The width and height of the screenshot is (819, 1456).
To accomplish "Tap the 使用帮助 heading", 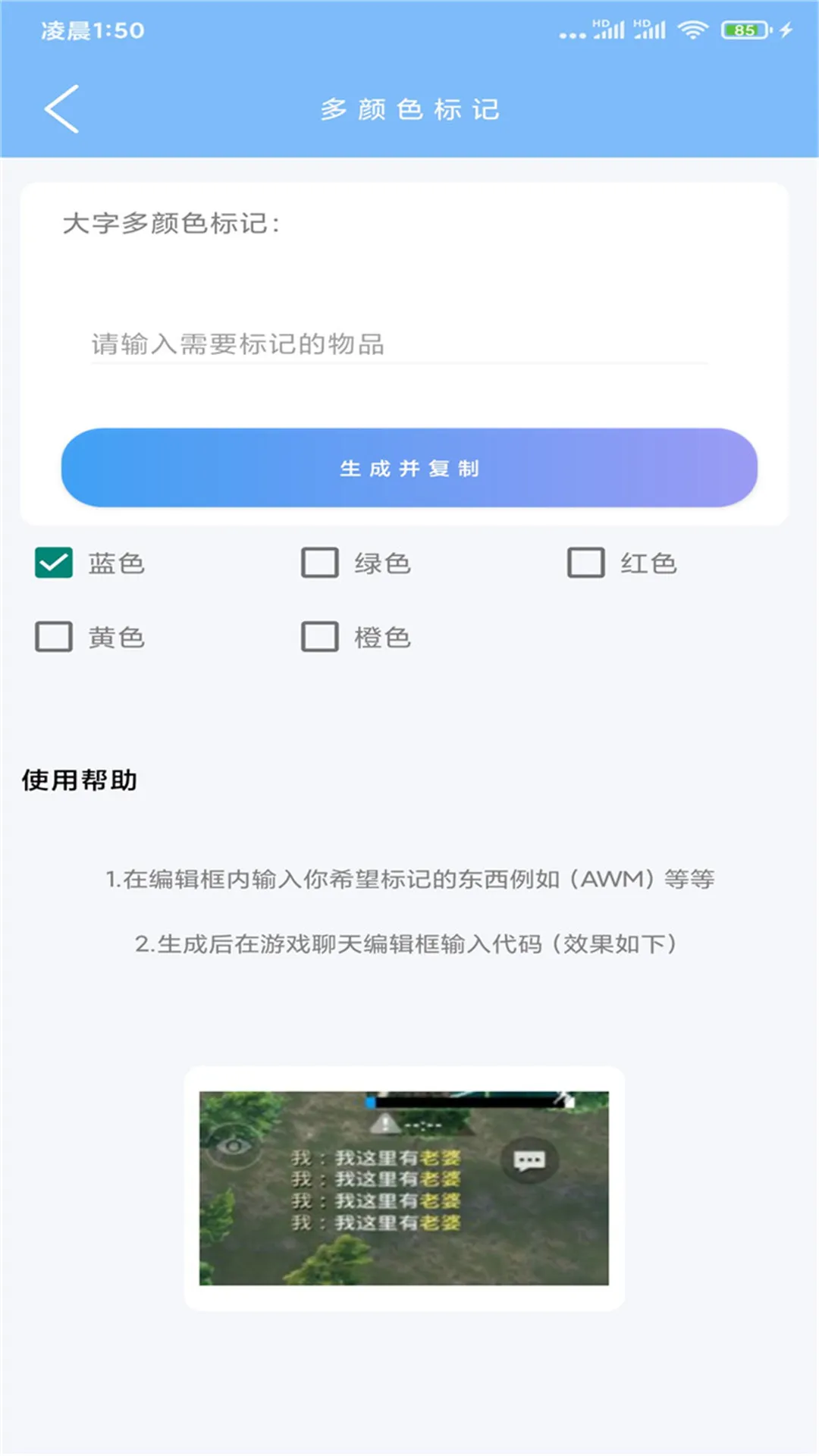I will click(x=77, y=778).
